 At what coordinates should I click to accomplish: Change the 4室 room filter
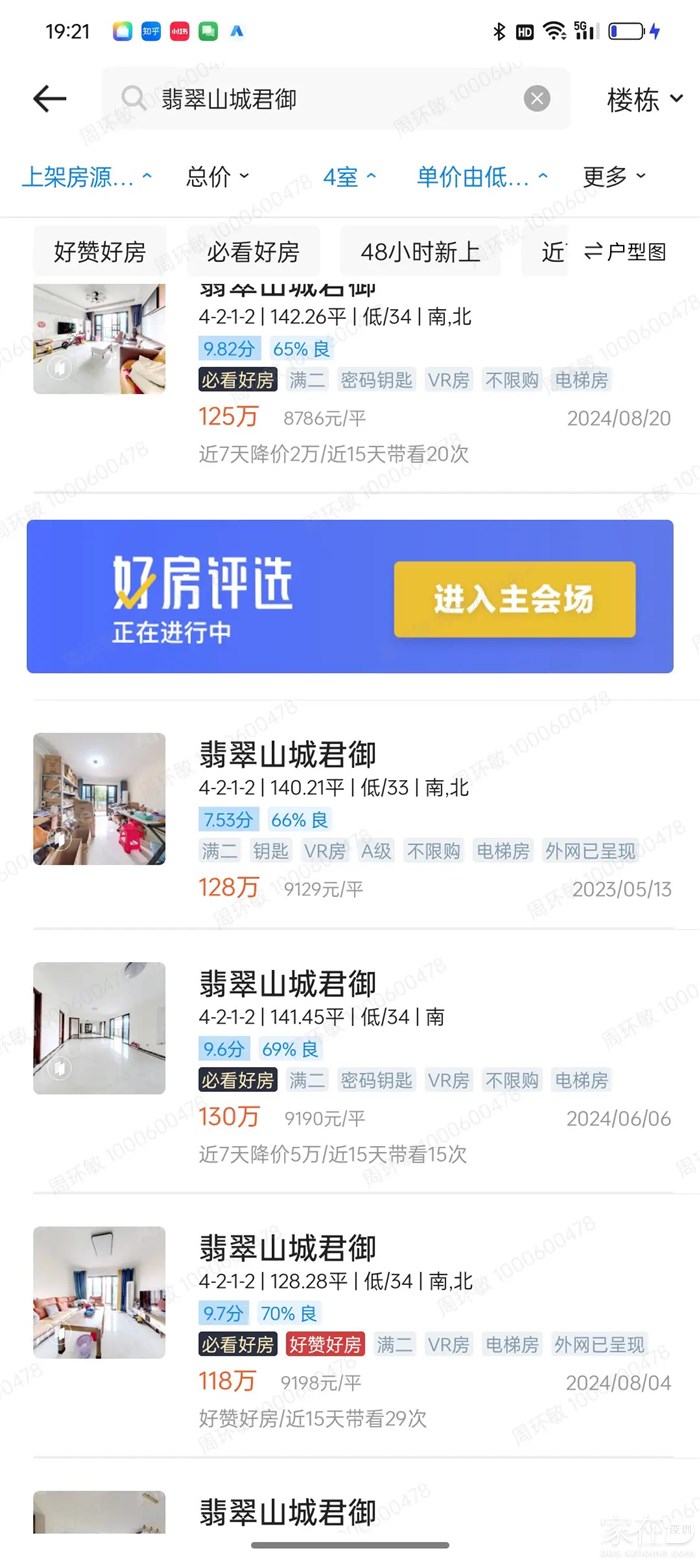[349, 177]
